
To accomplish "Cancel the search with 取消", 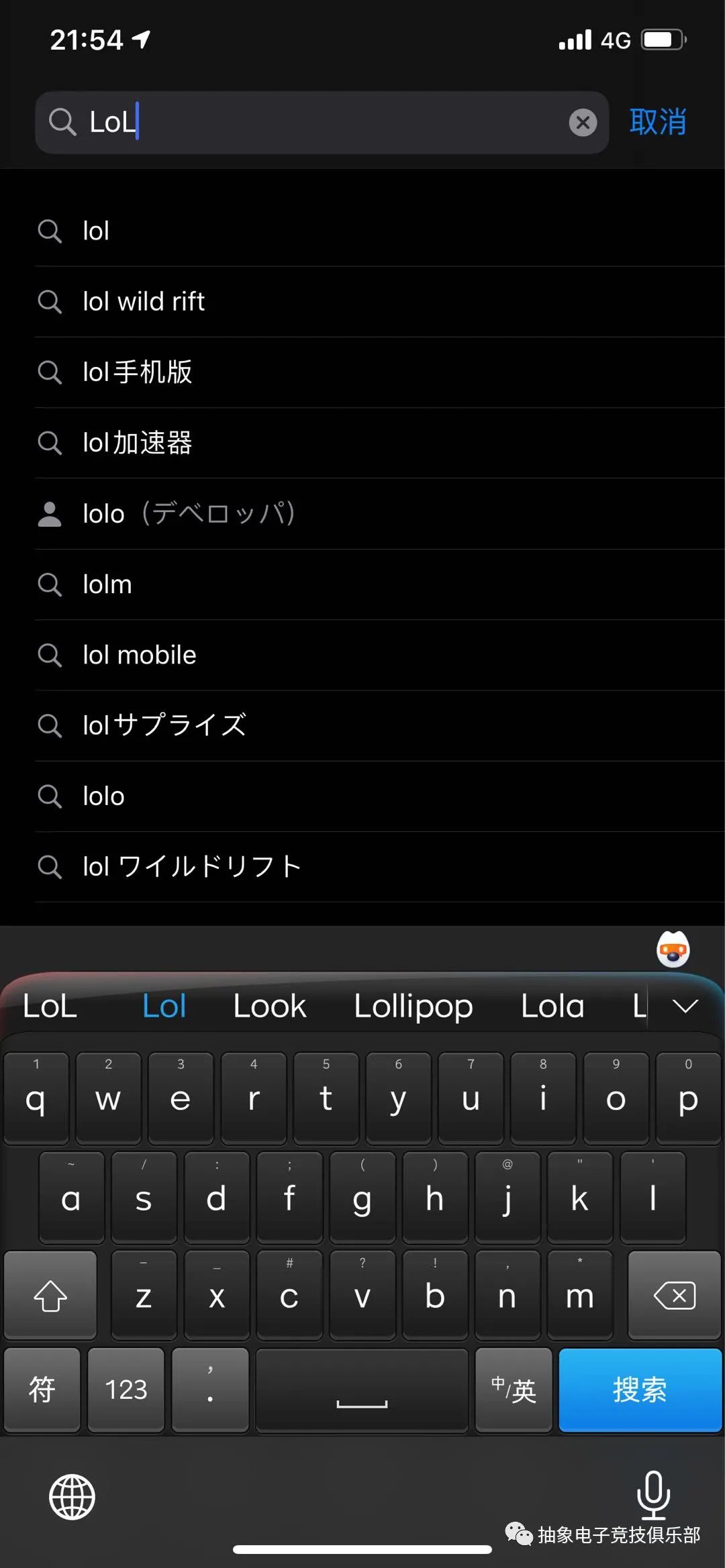I will coord(657,122).
